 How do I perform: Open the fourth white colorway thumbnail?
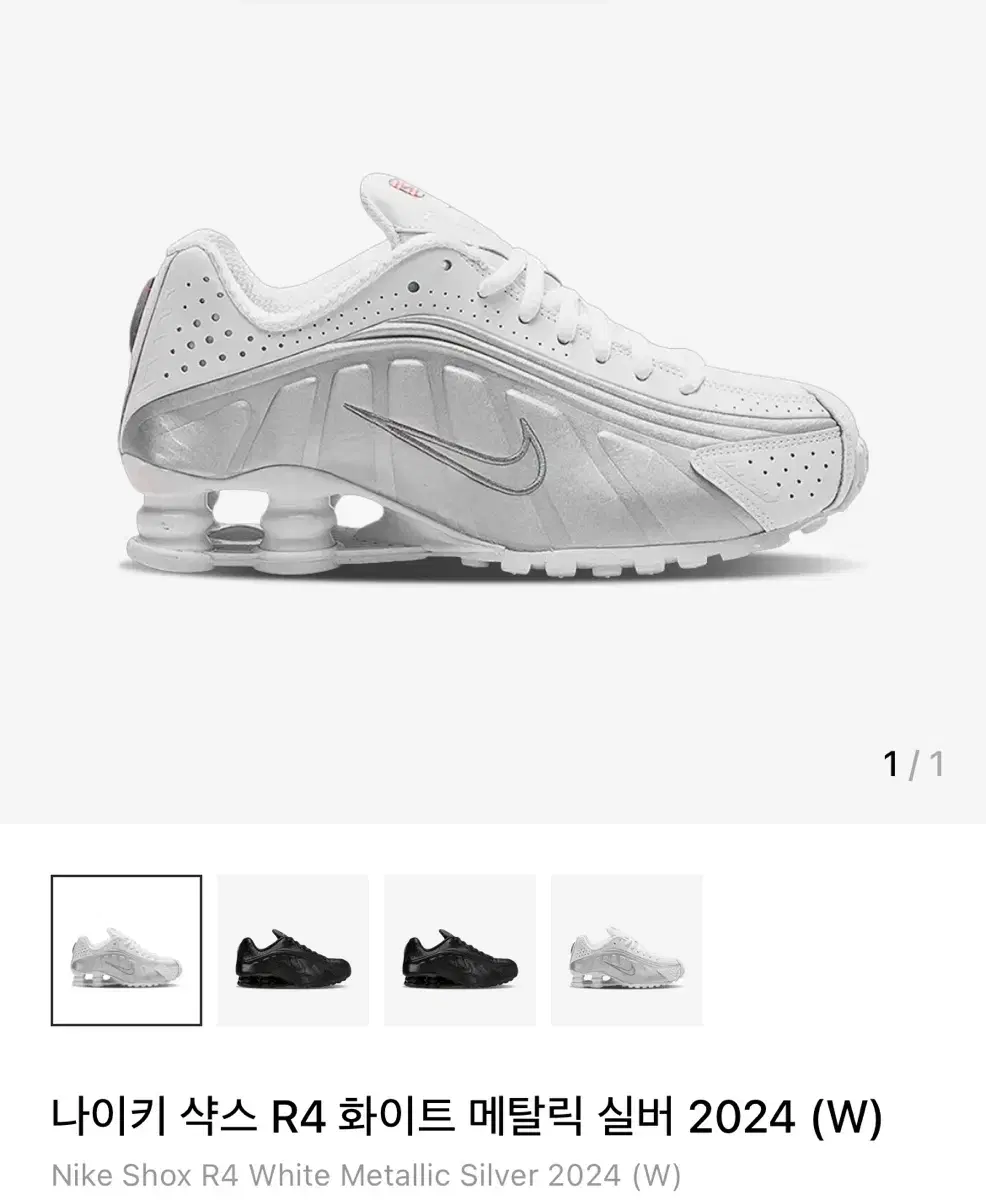coord(627,948)
